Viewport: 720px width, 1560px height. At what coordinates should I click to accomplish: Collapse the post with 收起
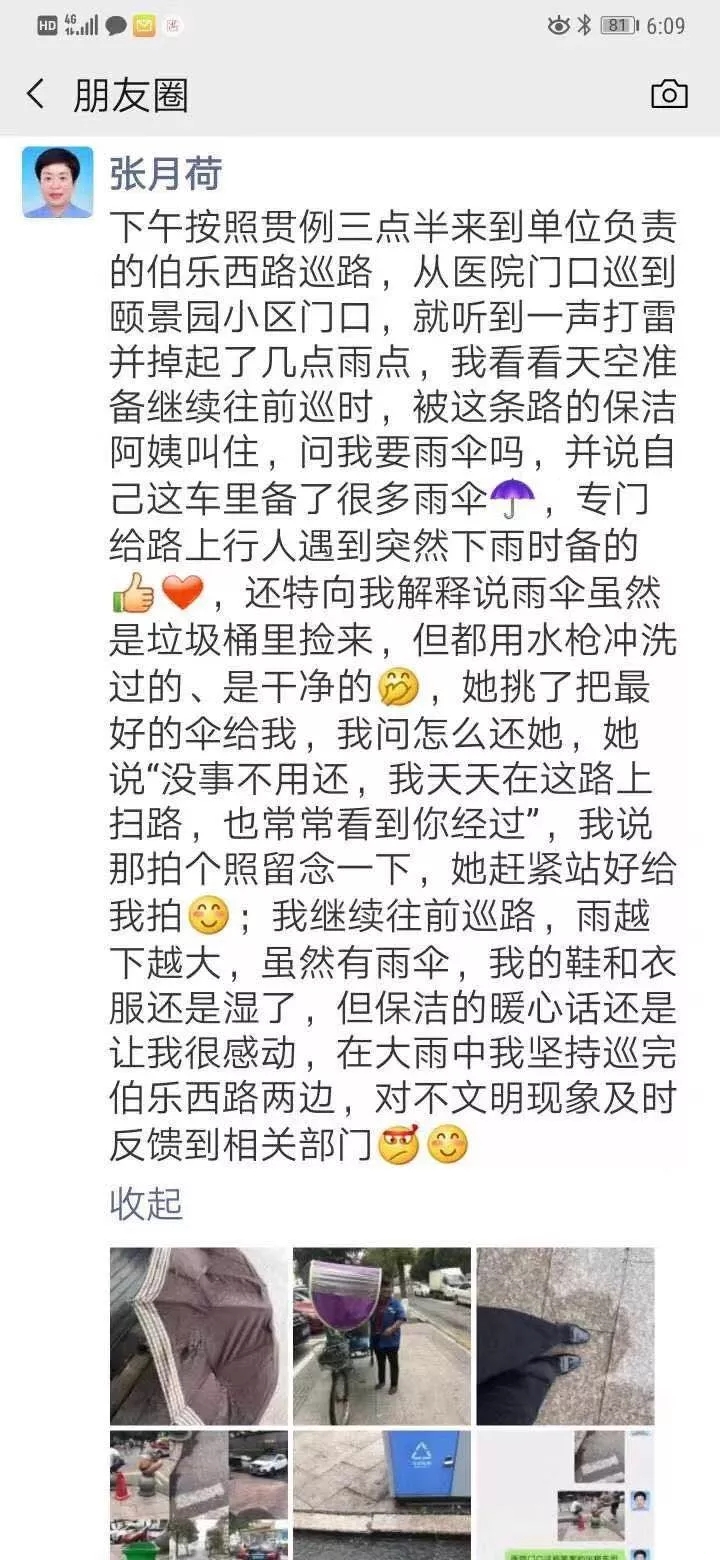(146, 1204)
